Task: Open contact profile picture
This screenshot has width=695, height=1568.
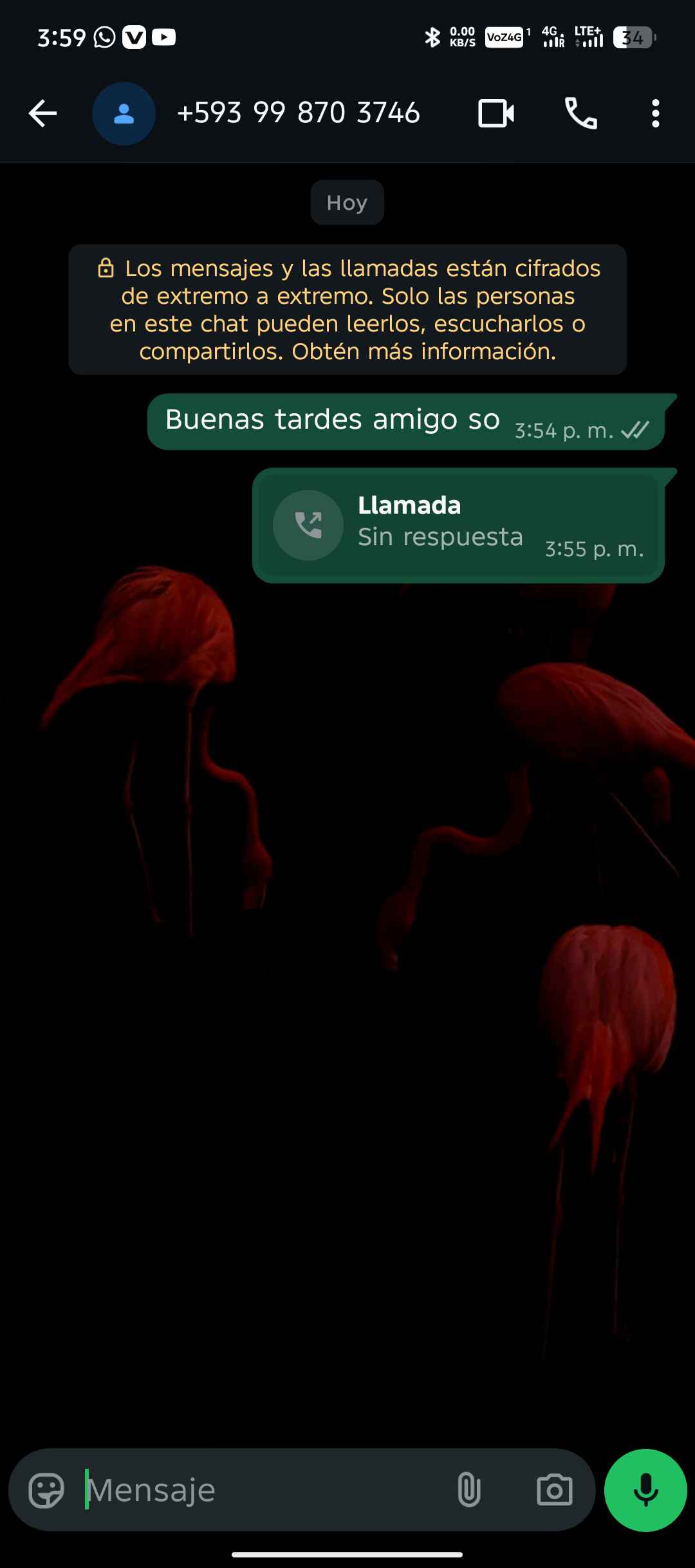Action: (x=124, y=114)
